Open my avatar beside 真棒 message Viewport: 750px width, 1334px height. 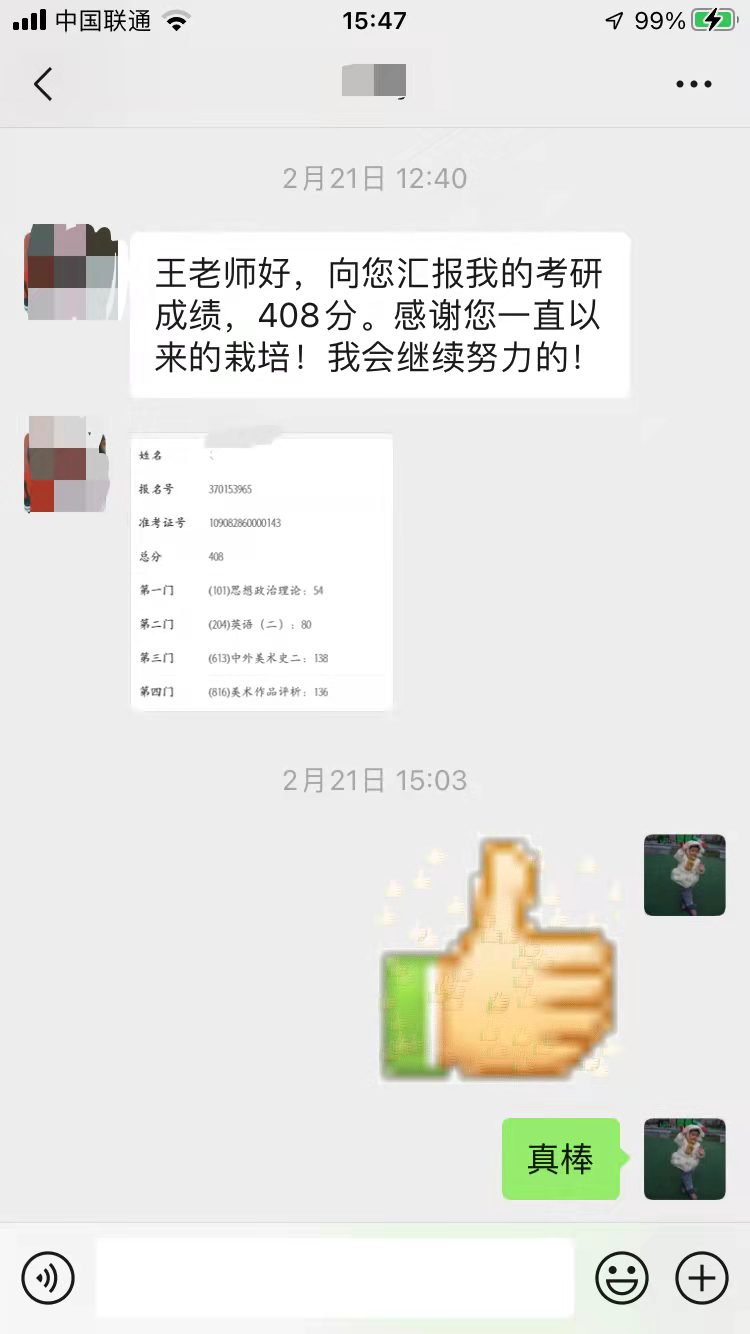(x=684, y=1159)
